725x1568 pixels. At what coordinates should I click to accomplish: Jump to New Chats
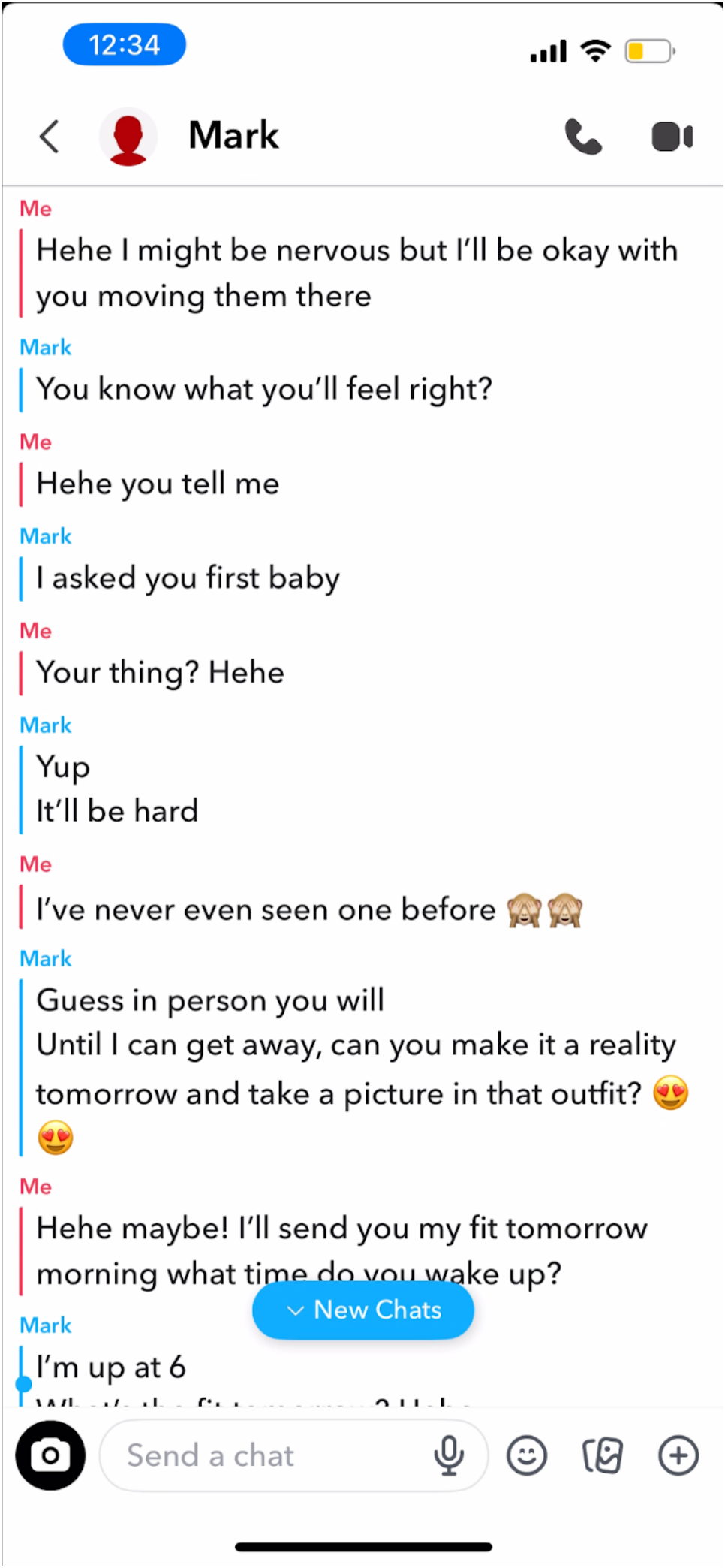coord(363,1310)
